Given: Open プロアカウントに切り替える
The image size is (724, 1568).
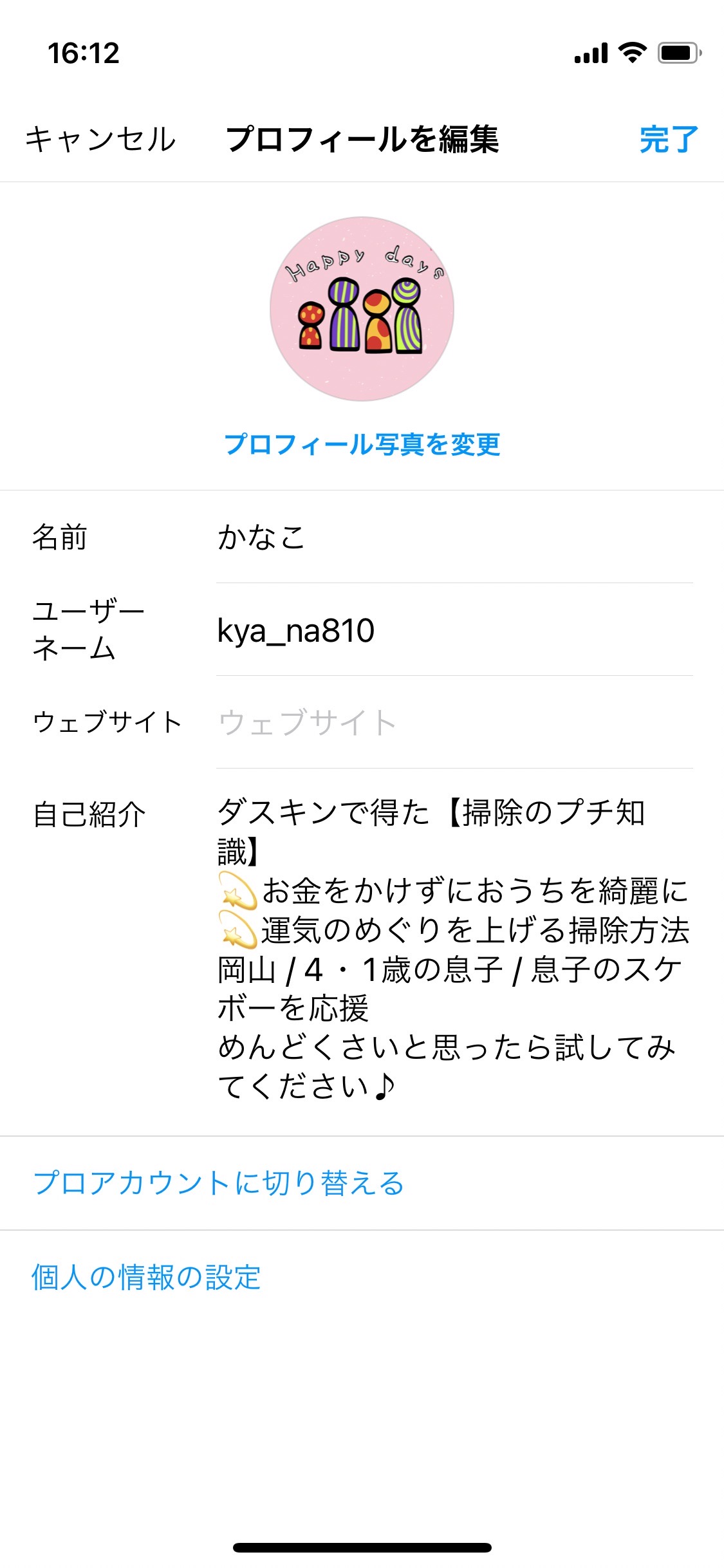Looking at the screenshot, I should point(218,1183).
